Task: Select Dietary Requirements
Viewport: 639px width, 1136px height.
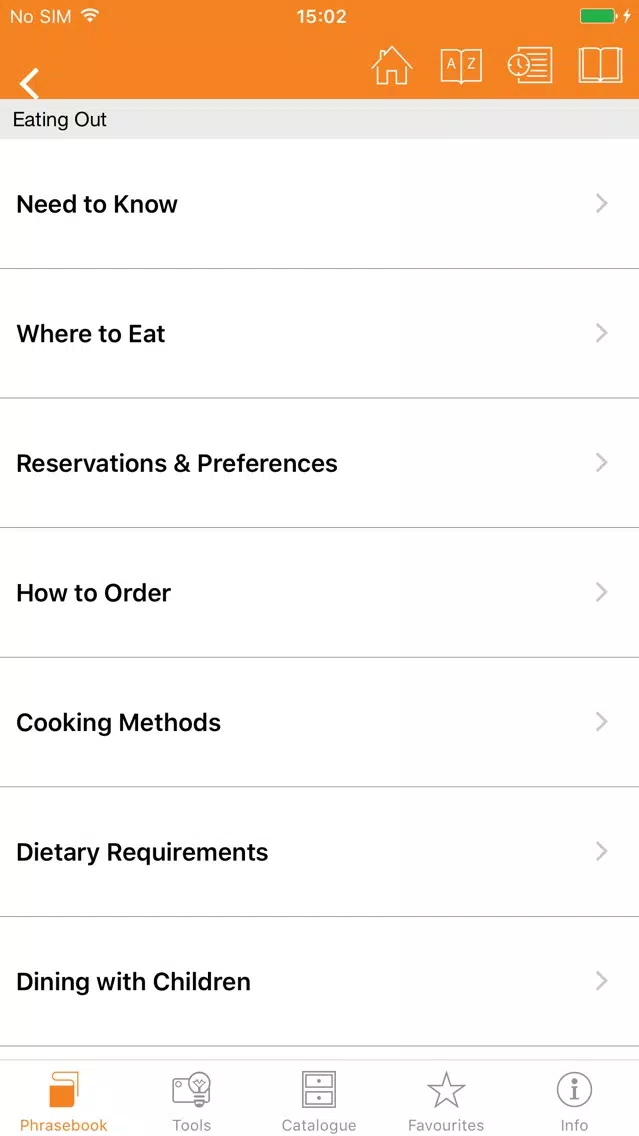Action: point(320,852)
